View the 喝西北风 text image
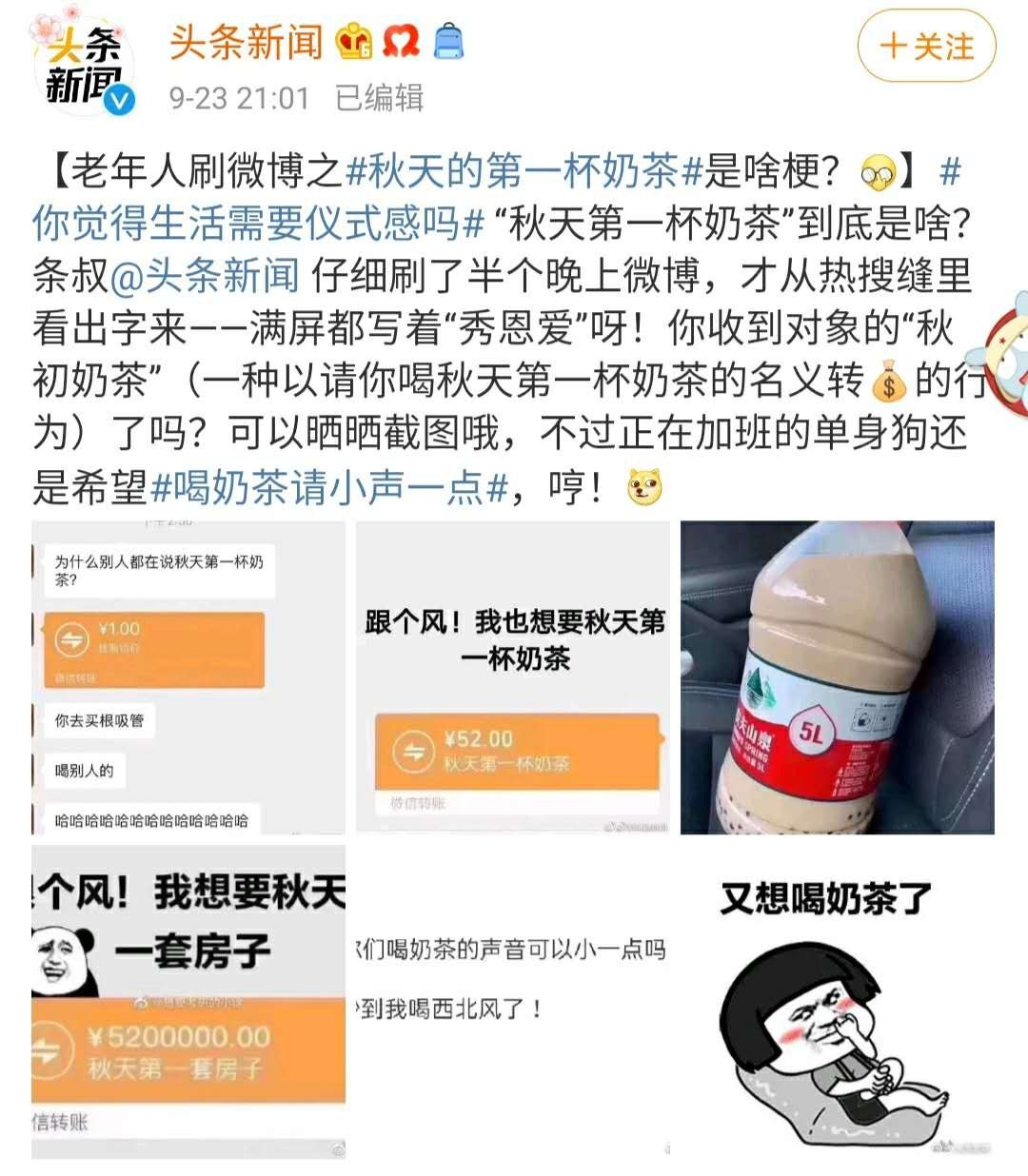Viewport: 1028px width, 1176px height. [x=513, y=1001]
